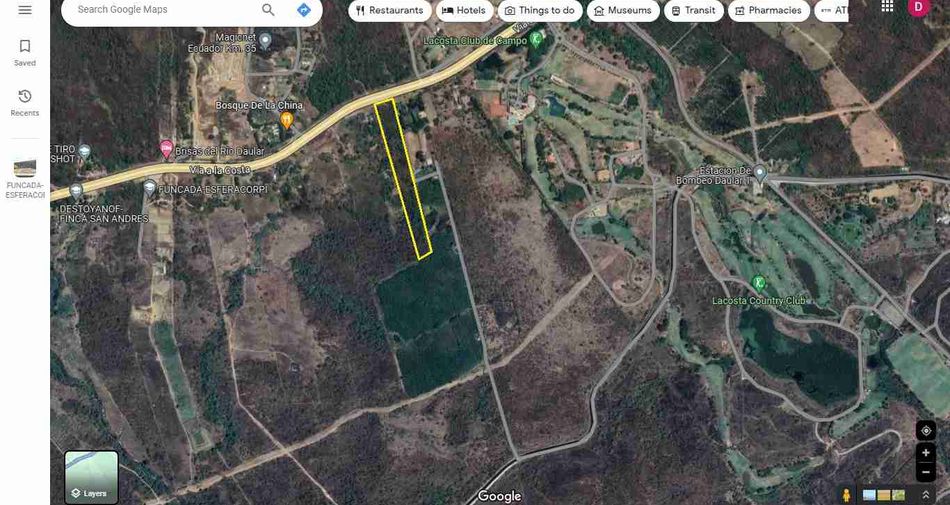Screen dimensions: 950x505
Task: Select the Museums chip
Action: (623, 10)
